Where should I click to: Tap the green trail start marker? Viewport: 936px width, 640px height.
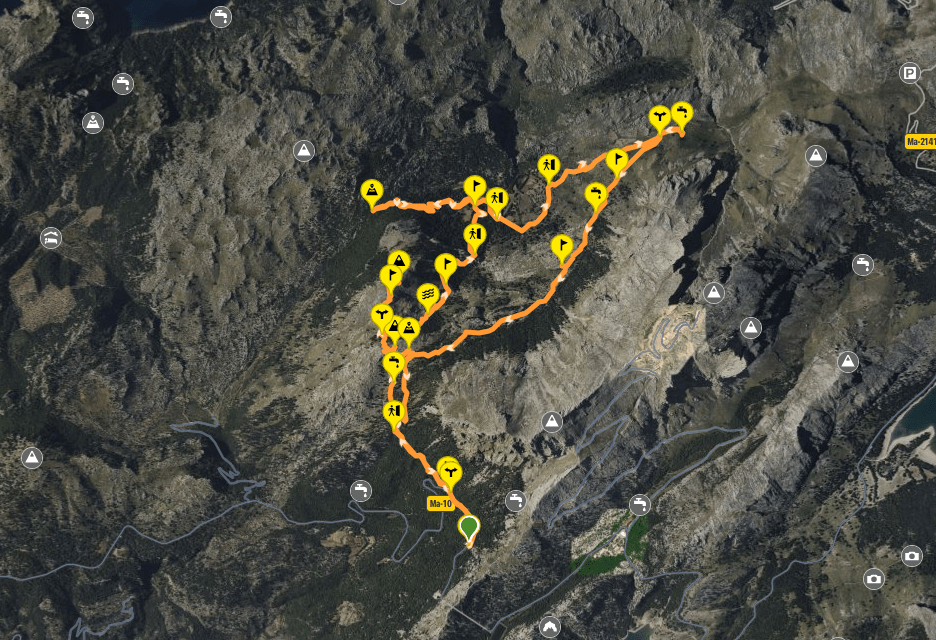click(468, 527)
